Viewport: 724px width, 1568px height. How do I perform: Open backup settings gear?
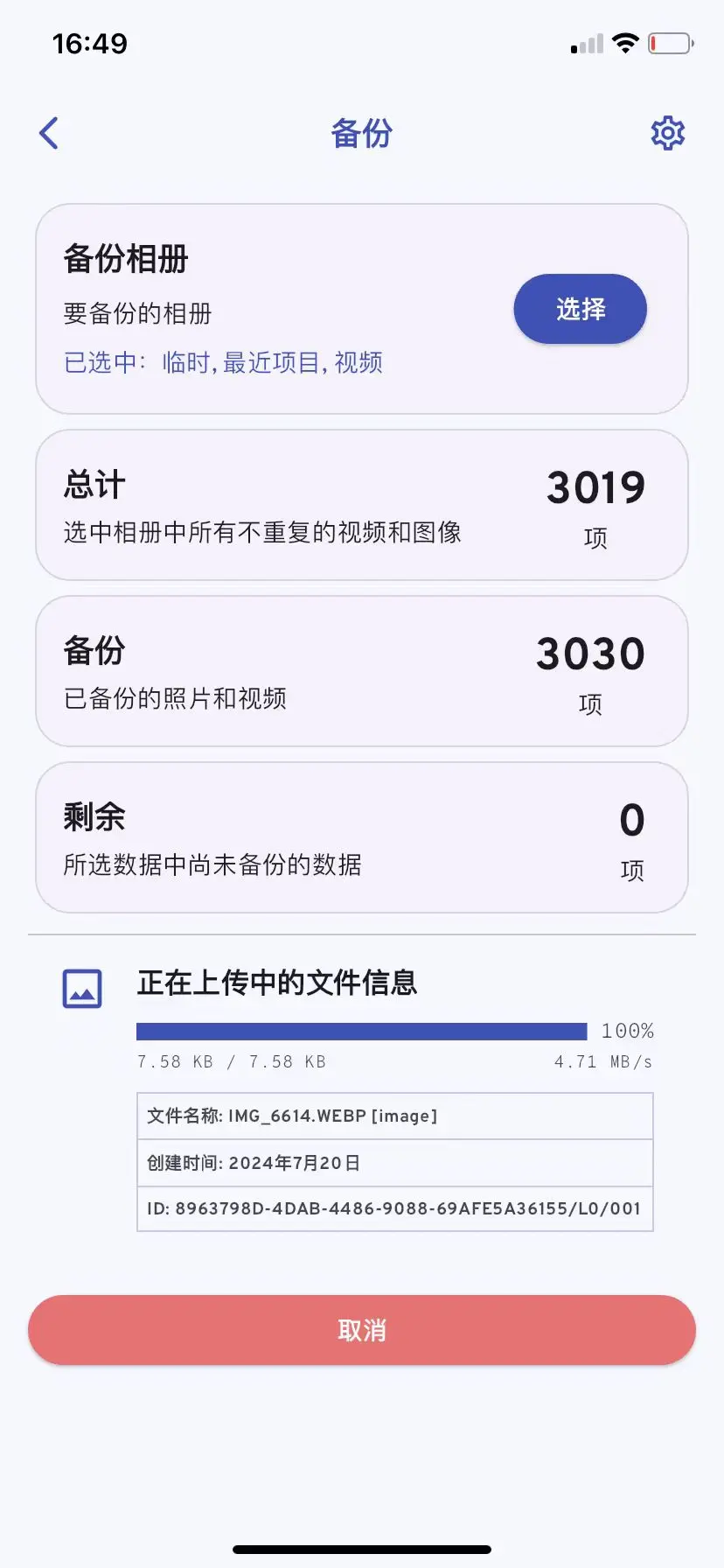[x=667, y=133]
